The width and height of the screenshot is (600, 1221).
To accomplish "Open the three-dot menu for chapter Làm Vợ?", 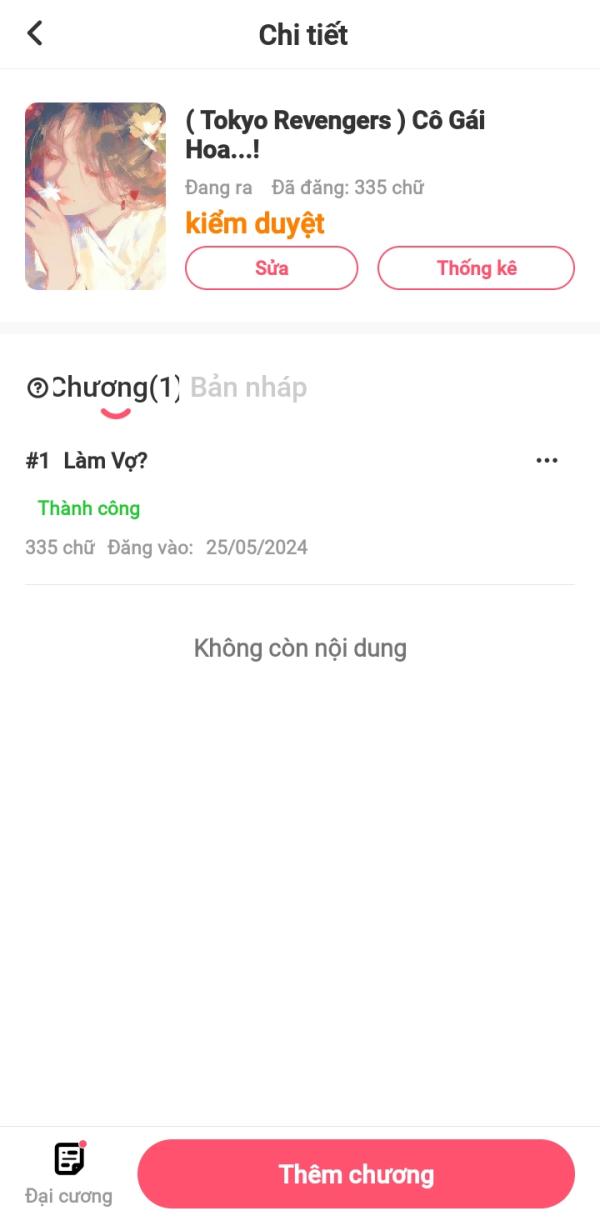I will 547,461.
